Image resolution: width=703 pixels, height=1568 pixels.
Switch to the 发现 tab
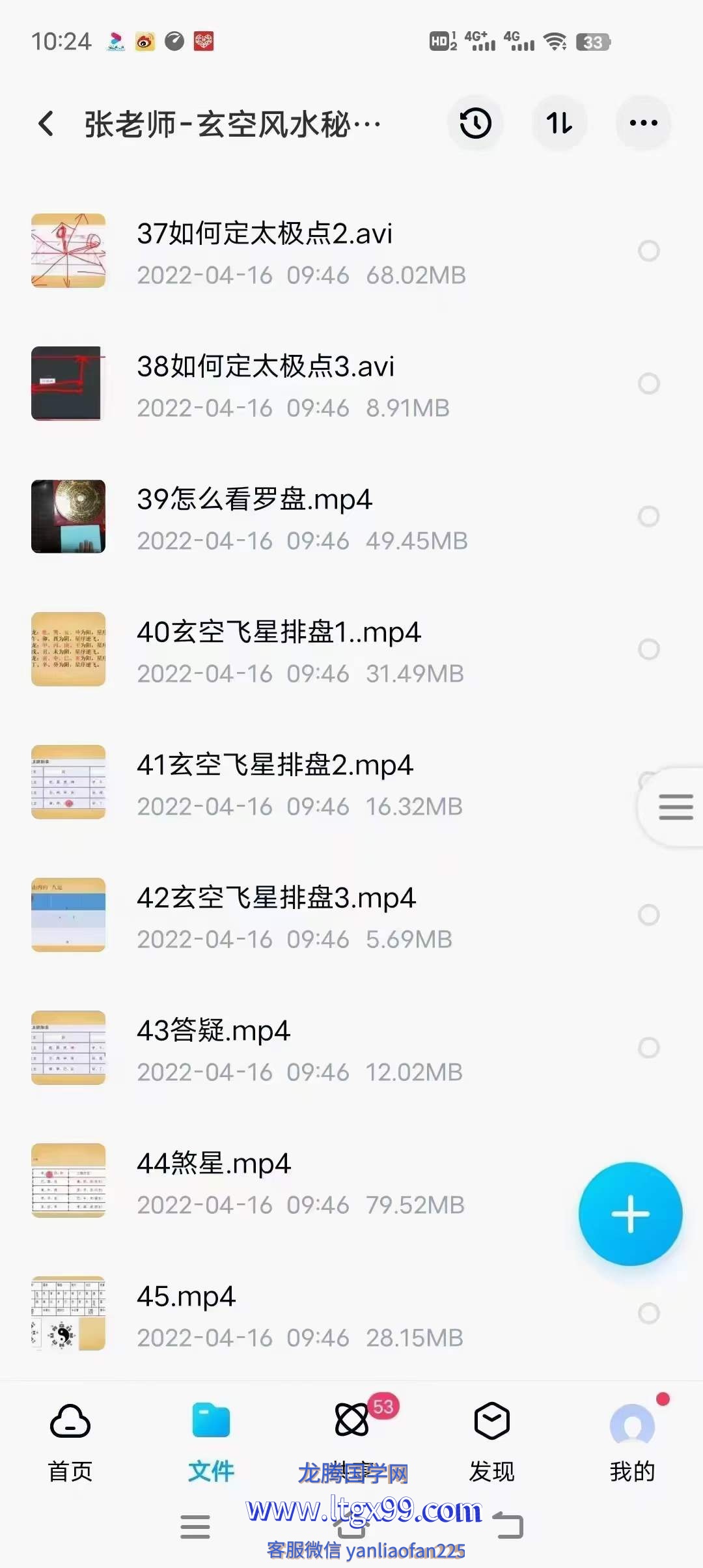(x=492, y=1442)
